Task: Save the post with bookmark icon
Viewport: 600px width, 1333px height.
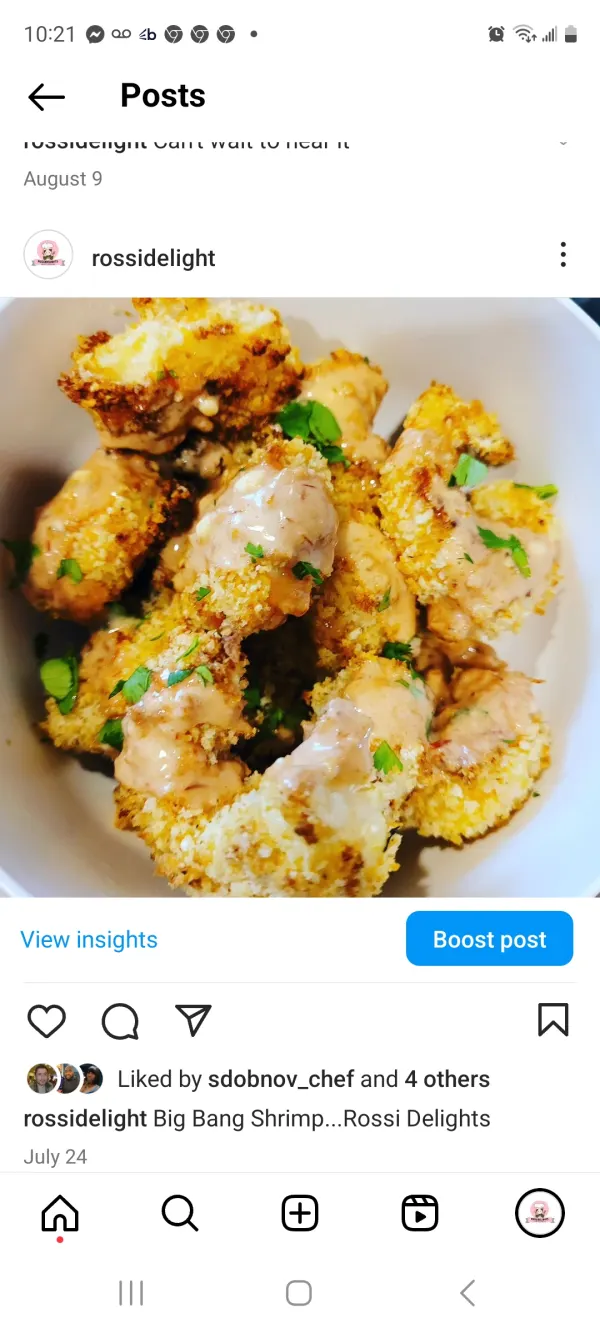Action: tap(553, 1020)
